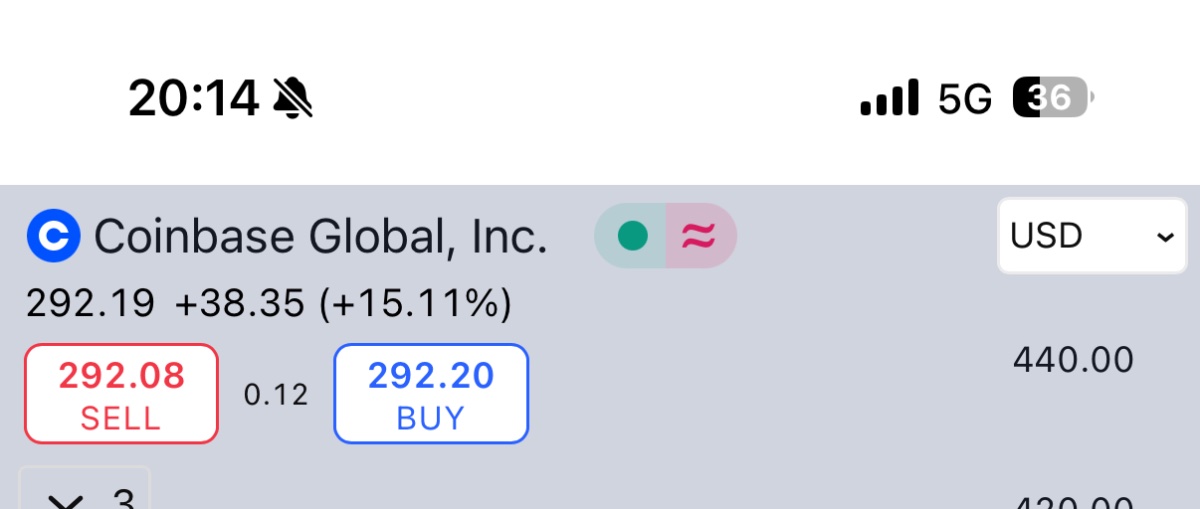The width and height of the screenshot is (1200, 509).
Task: Tap the green market status dot
Action: click(632, 236)
